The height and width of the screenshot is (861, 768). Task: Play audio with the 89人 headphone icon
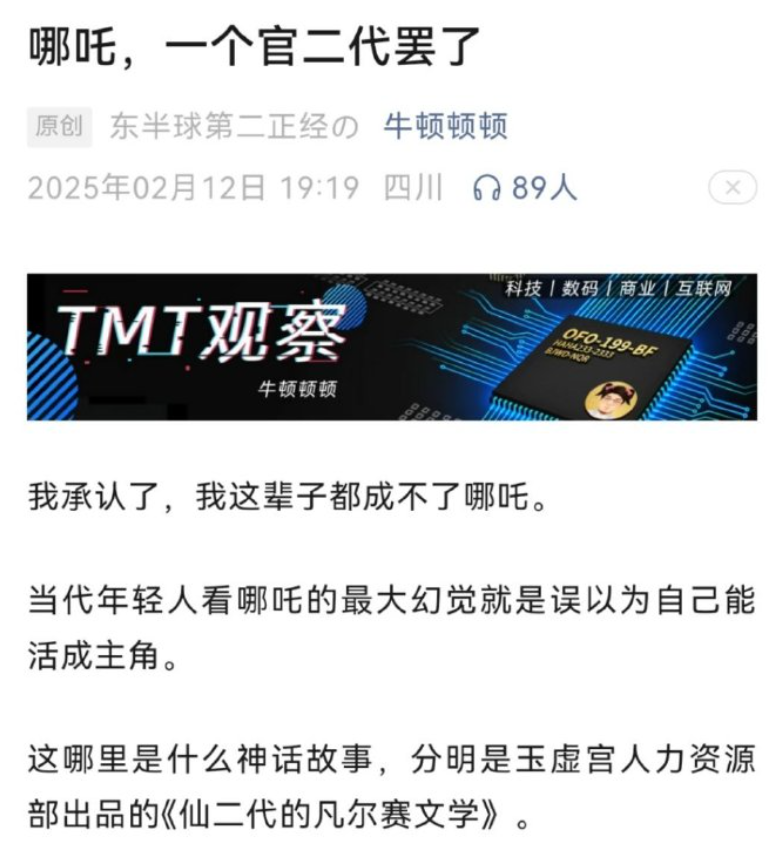pos(487,188)
